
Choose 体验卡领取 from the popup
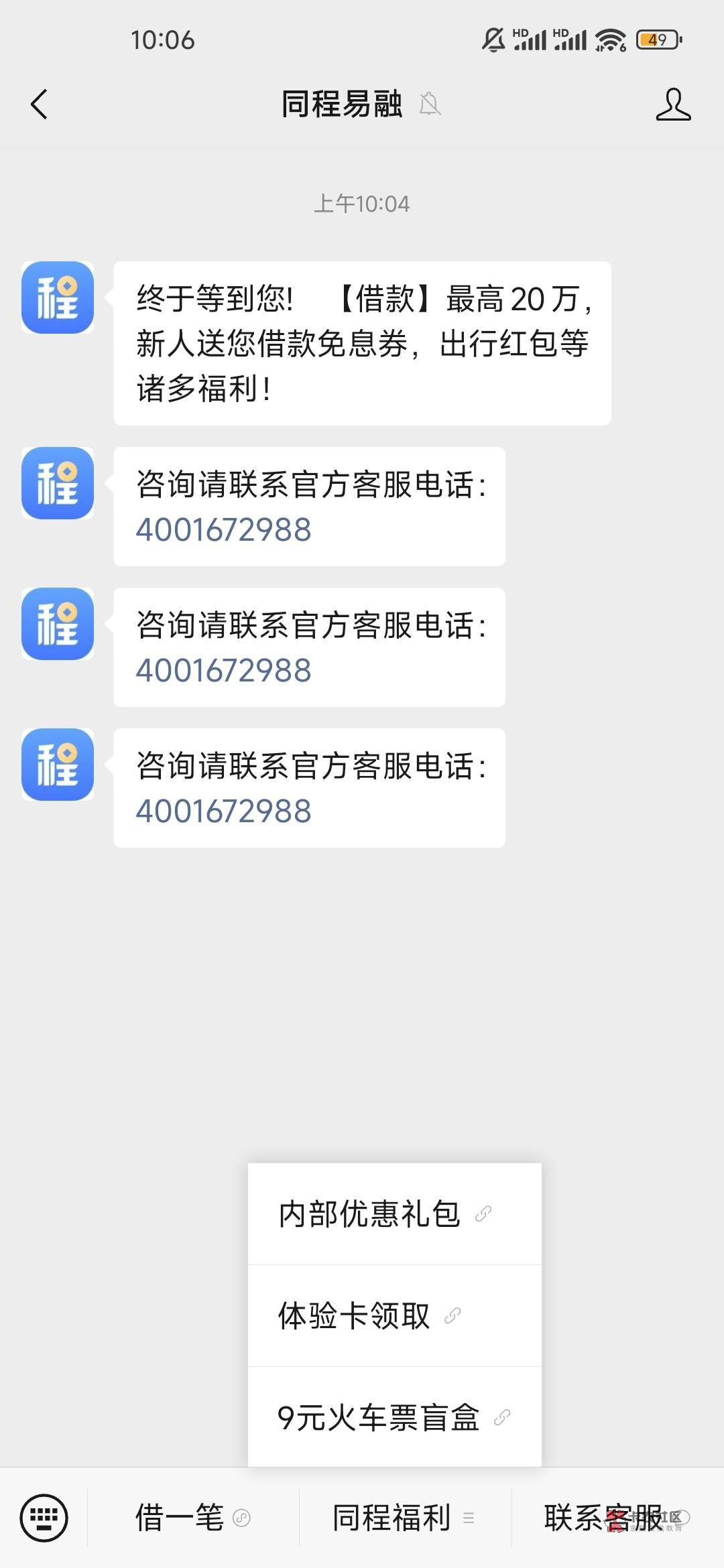[394, 1316]
